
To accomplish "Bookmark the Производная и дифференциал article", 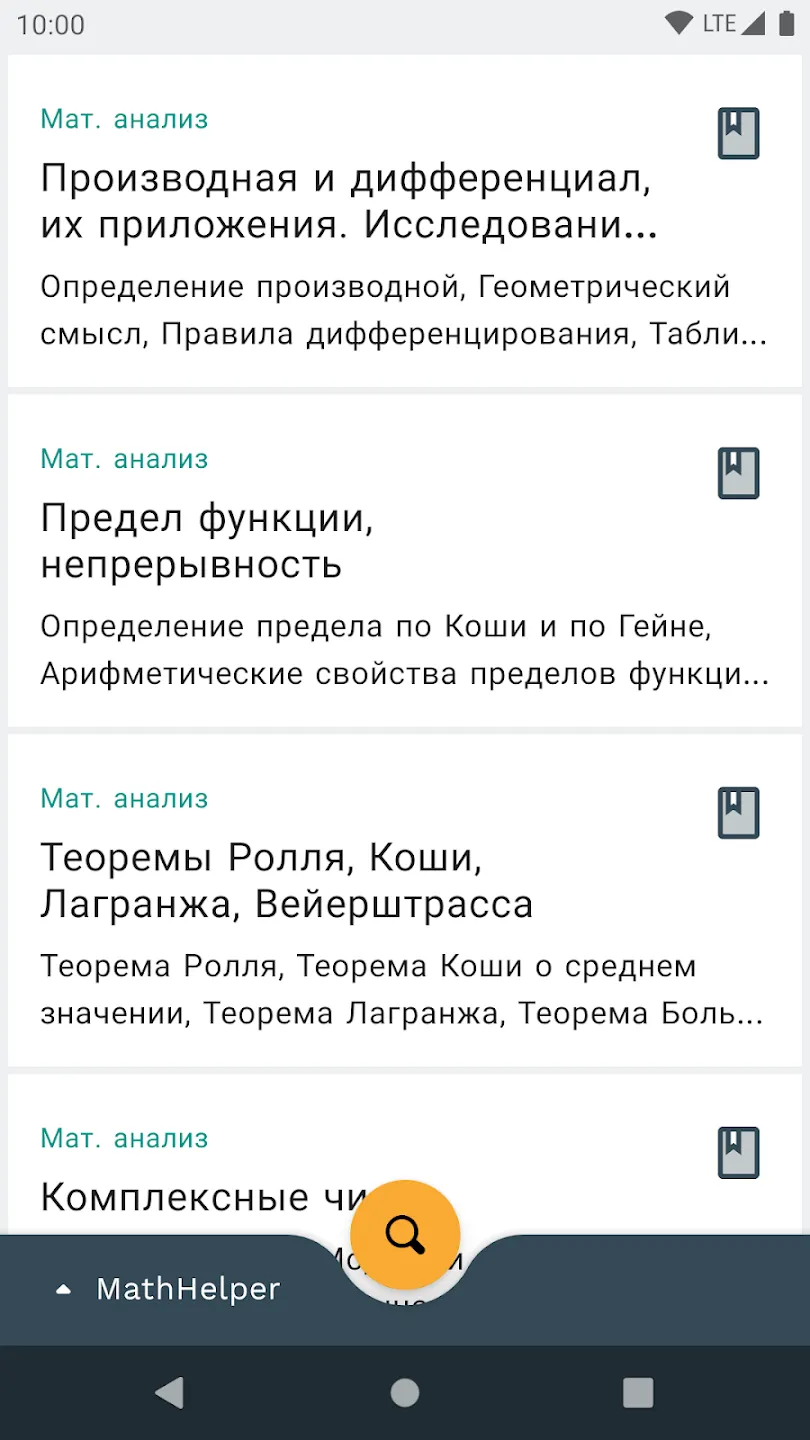I will point(738,133).
